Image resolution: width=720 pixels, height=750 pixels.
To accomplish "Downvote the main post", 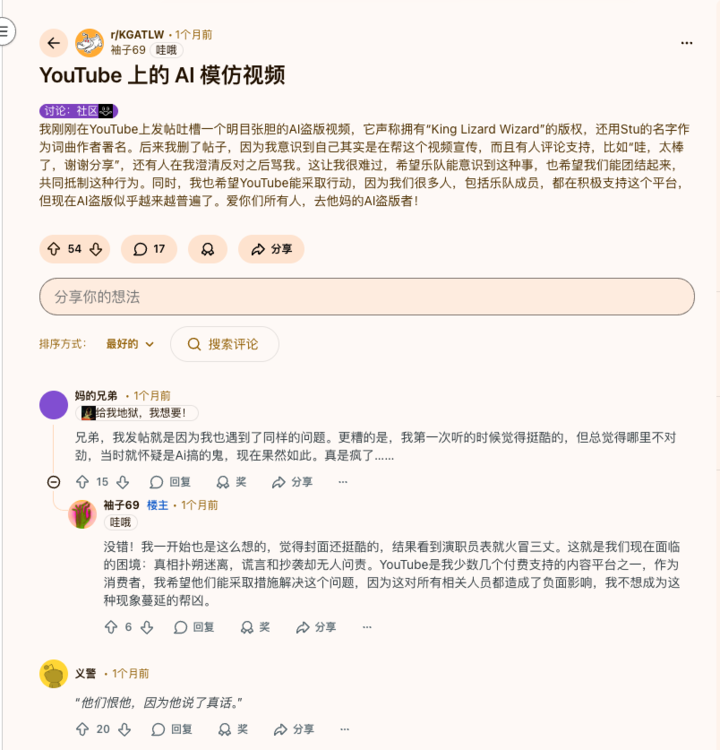I will coord(96,249).
